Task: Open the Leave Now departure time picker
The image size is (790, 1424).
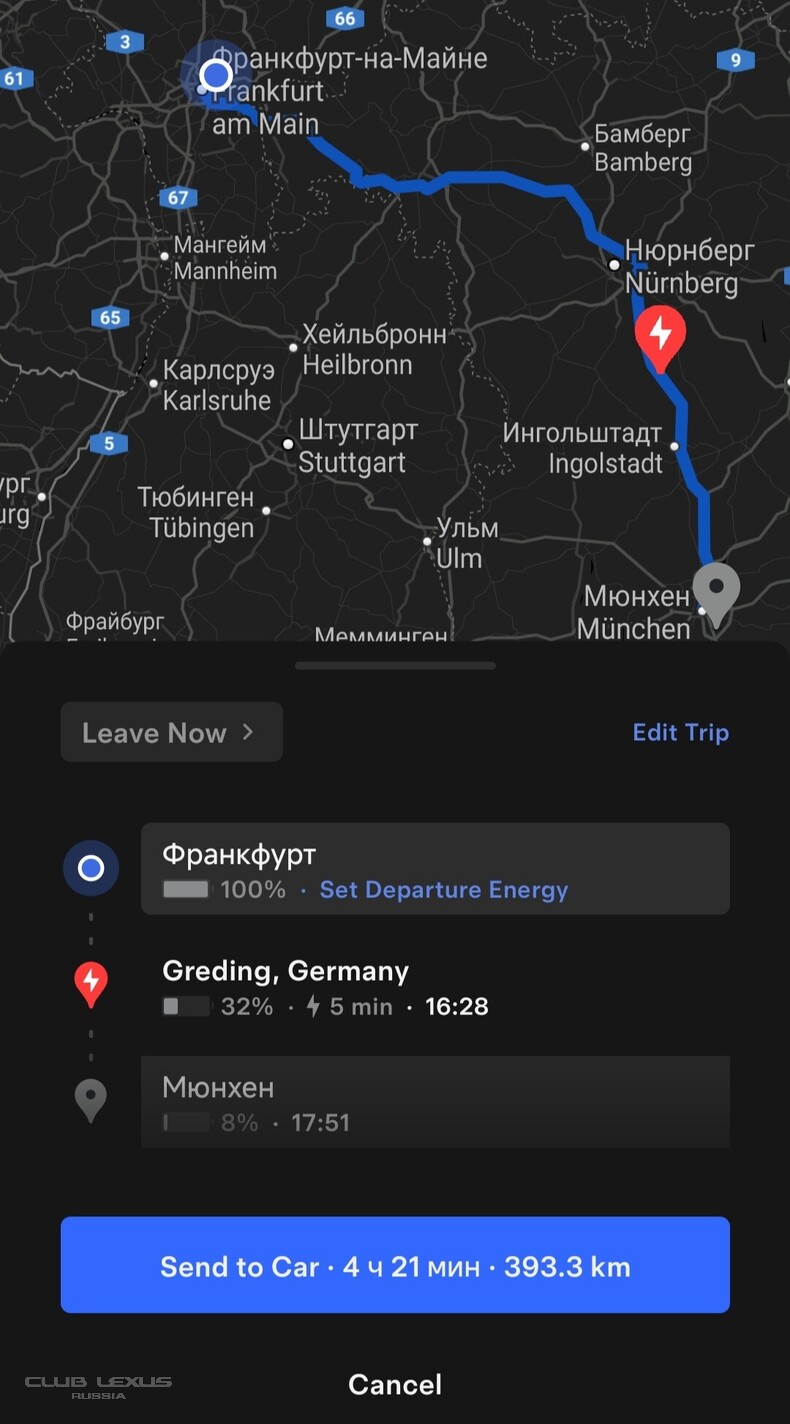Action: click(172, 732)
